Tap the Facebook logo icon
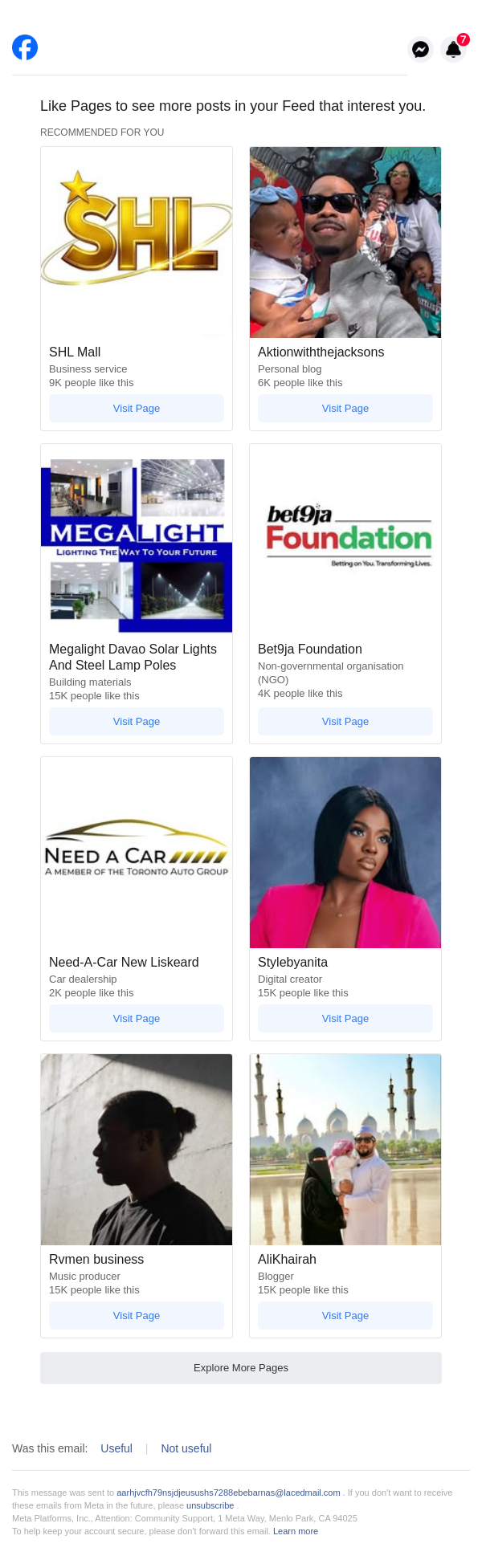Image resolution: width=482 pixels, height=1568 pixels. click(x=25, y=47)
